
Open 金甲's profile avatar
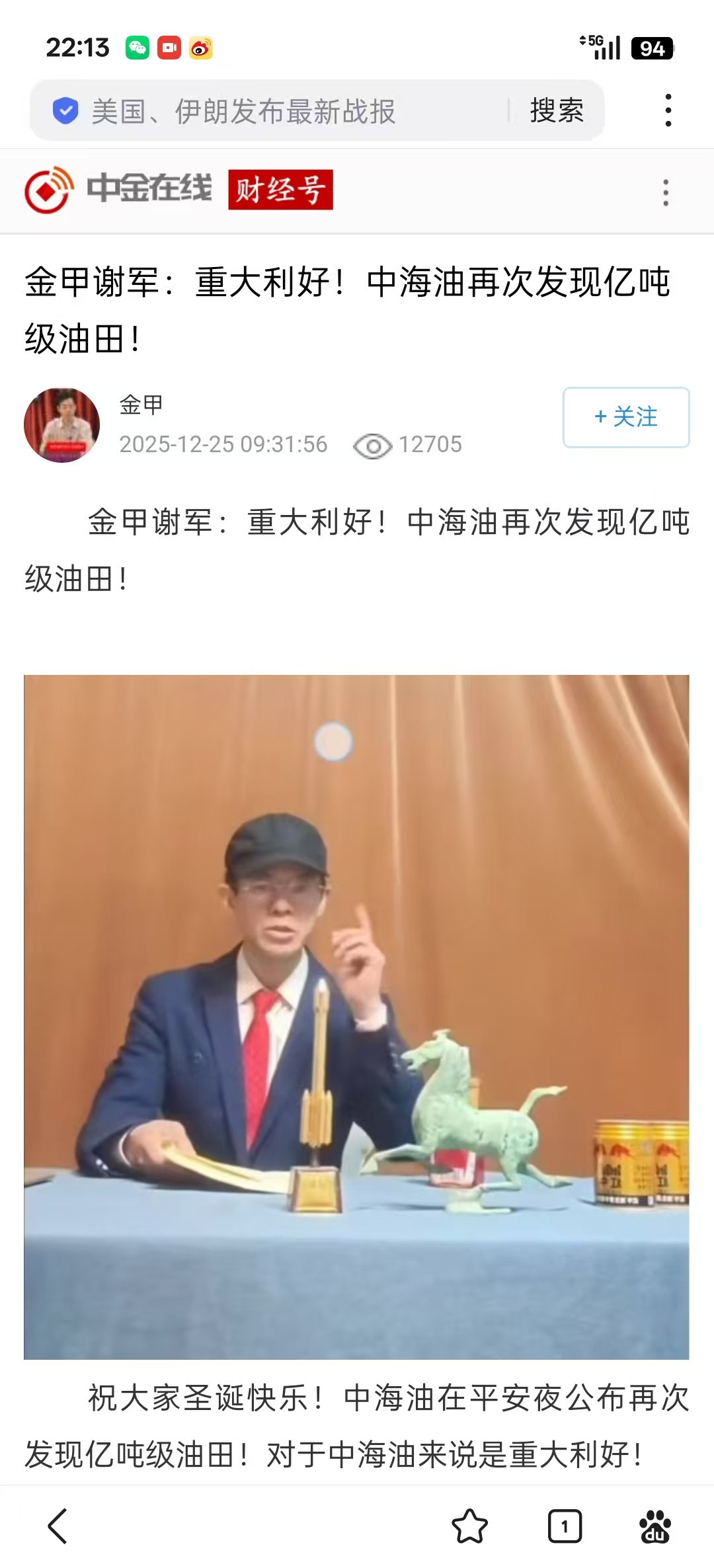[61, 425]
